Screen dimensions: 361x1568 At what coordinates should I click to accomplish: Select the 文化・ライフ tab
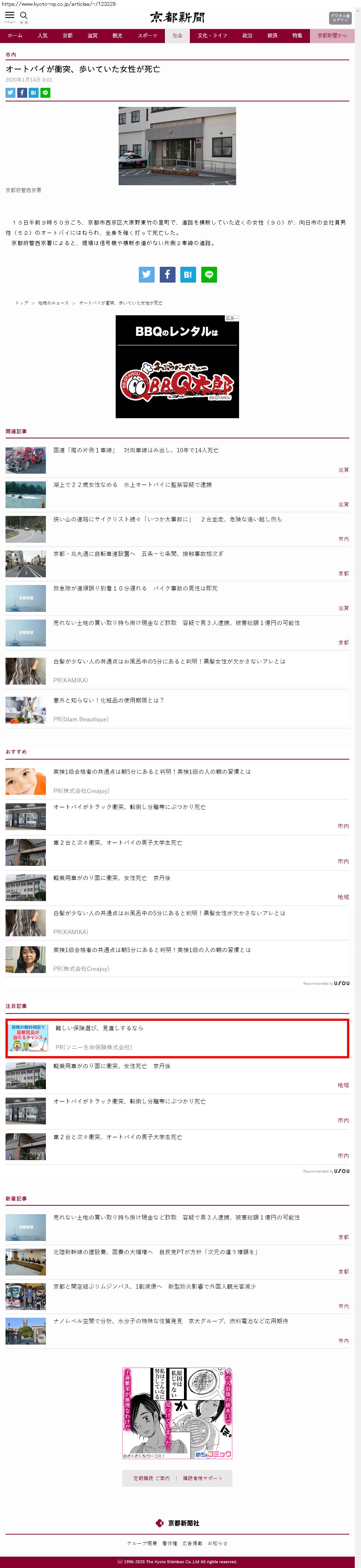pos(212,36)
